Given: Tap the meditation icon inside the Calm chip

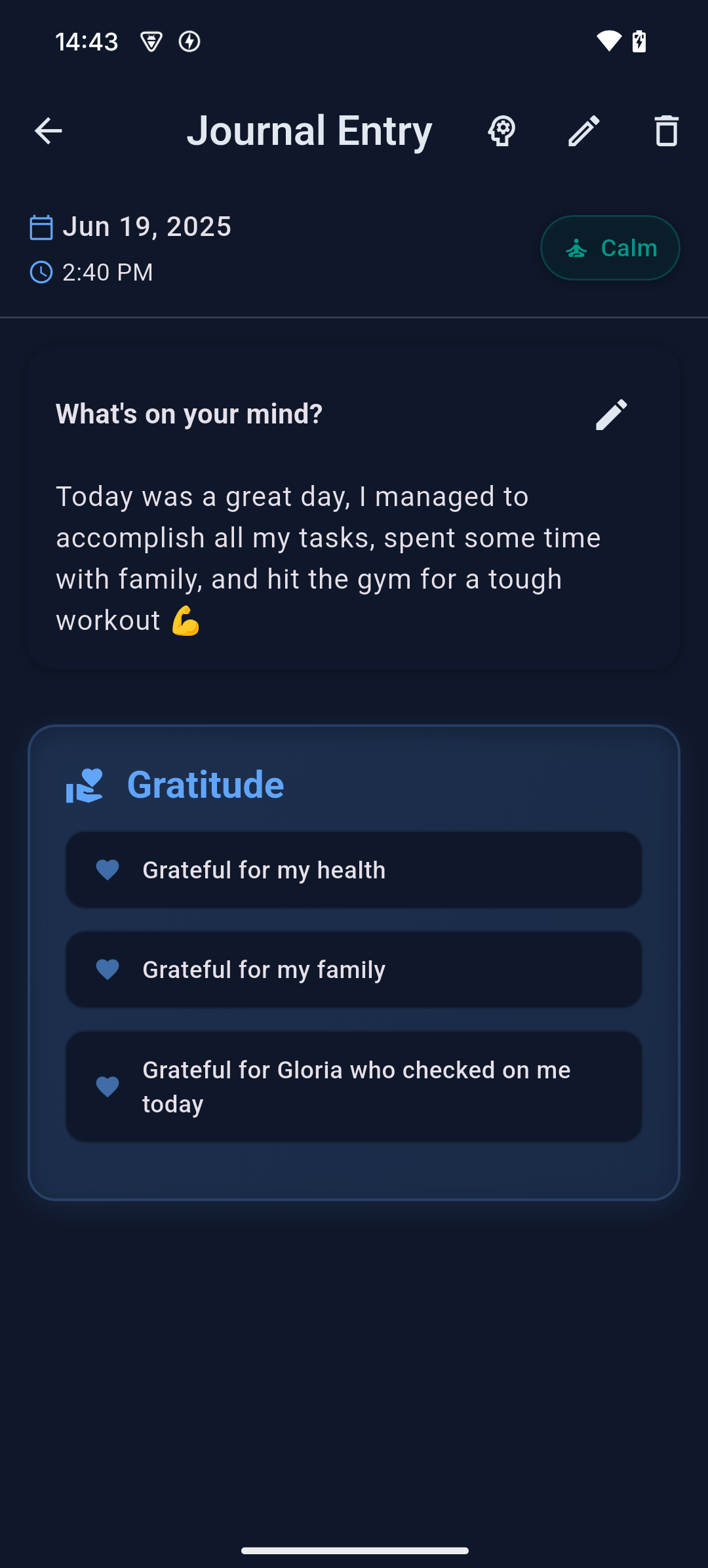Looking at the screenshot, I should pos(576,248).
